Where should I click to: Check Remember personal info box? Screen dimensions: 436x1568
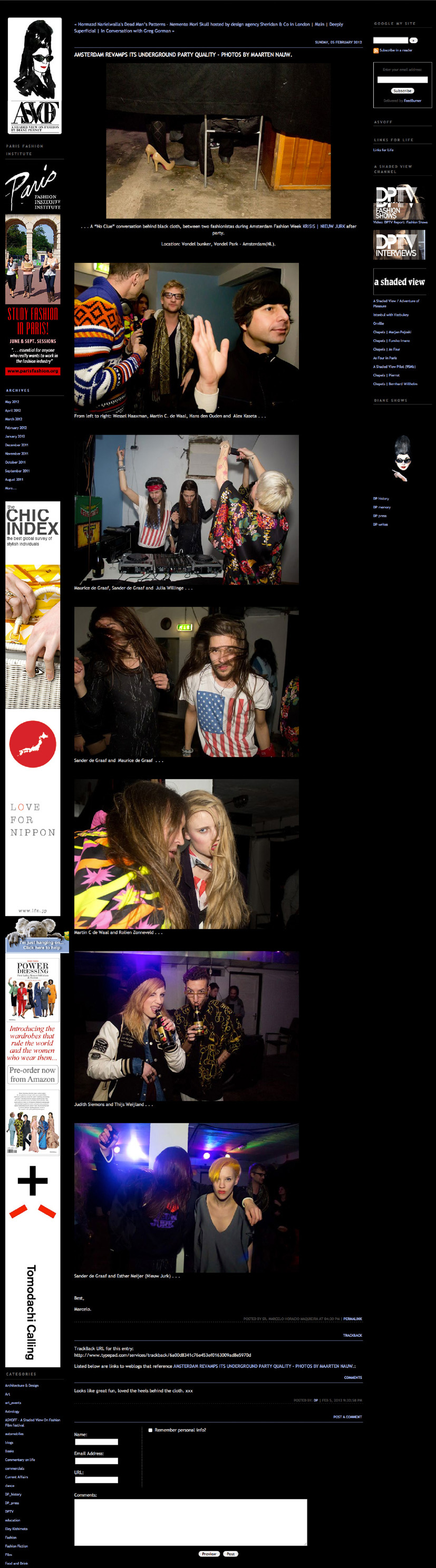click(x=150, y=1430)
